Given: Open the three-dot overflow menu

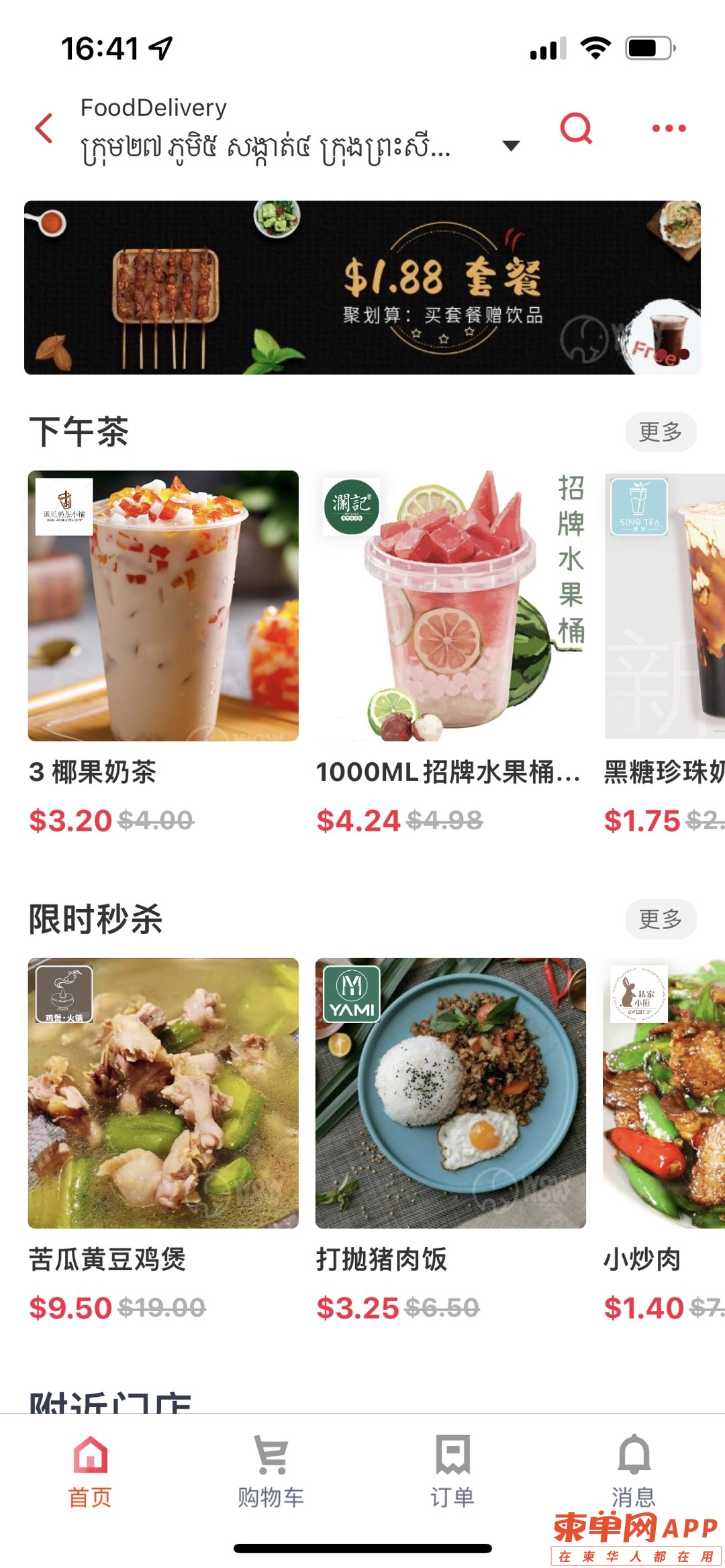Looking at the screenshot, I should 669,127.
